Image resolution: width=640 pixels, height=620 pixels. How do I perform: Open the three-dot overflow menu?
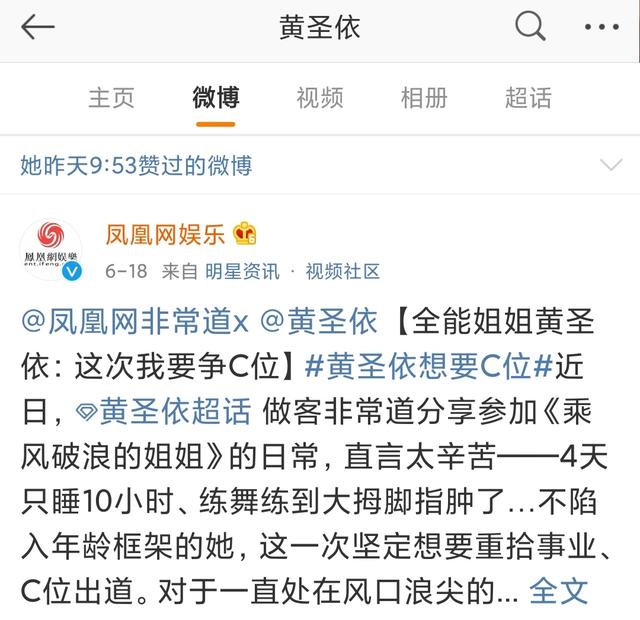(601, 28)
